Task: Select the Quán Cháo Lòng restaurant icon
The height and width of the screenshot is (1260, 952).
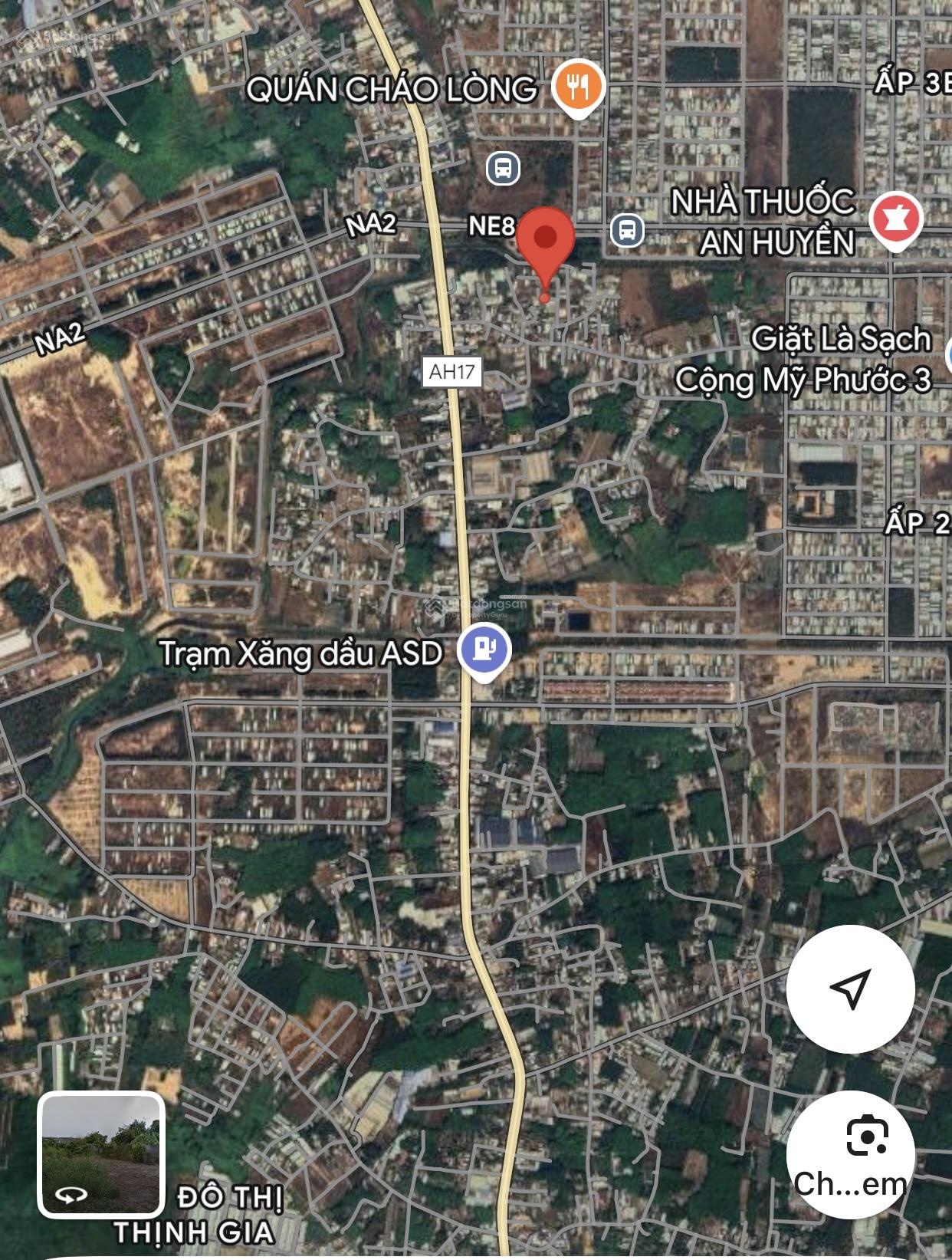Action: [577, 84]
